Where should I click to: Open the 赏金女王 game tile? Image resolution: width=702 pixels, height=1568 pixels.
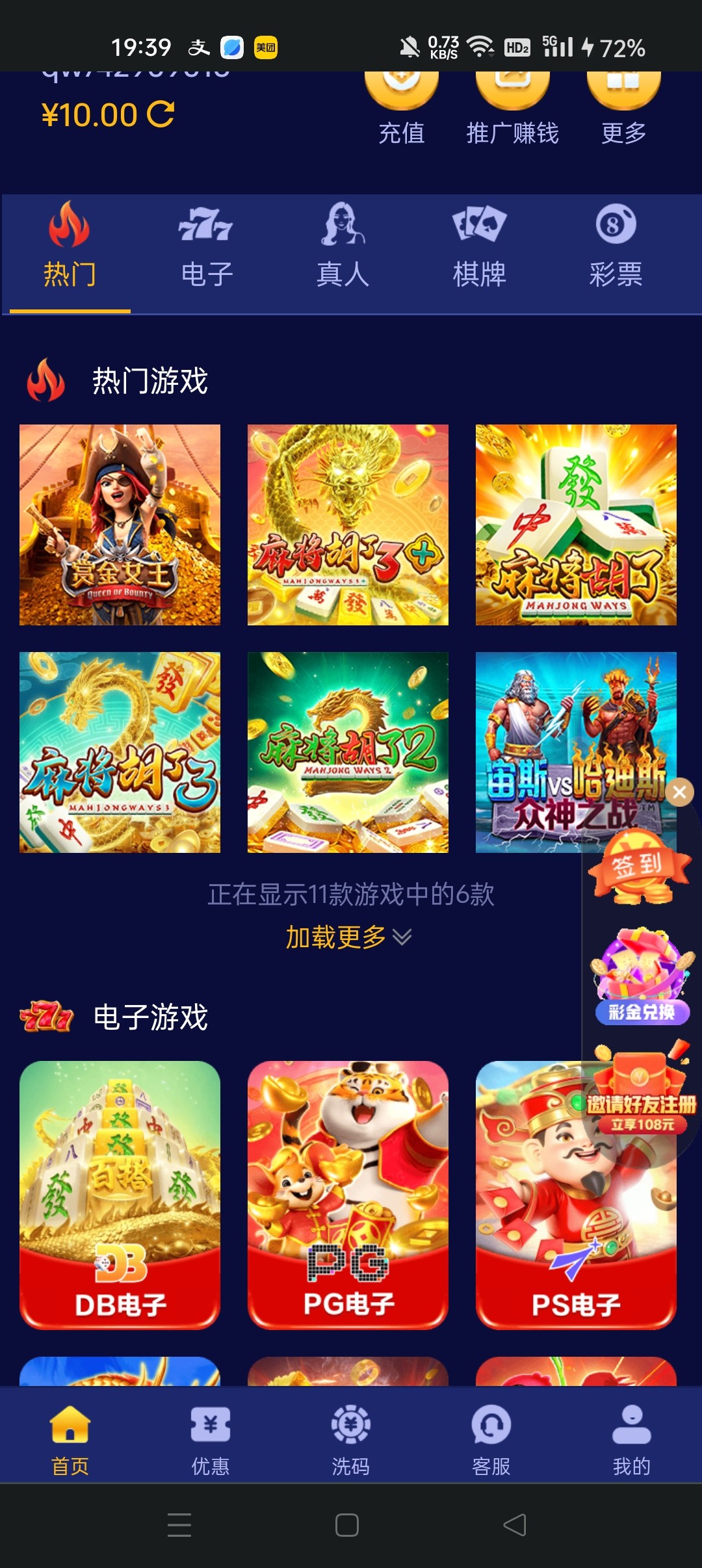[x=120, y=525]
